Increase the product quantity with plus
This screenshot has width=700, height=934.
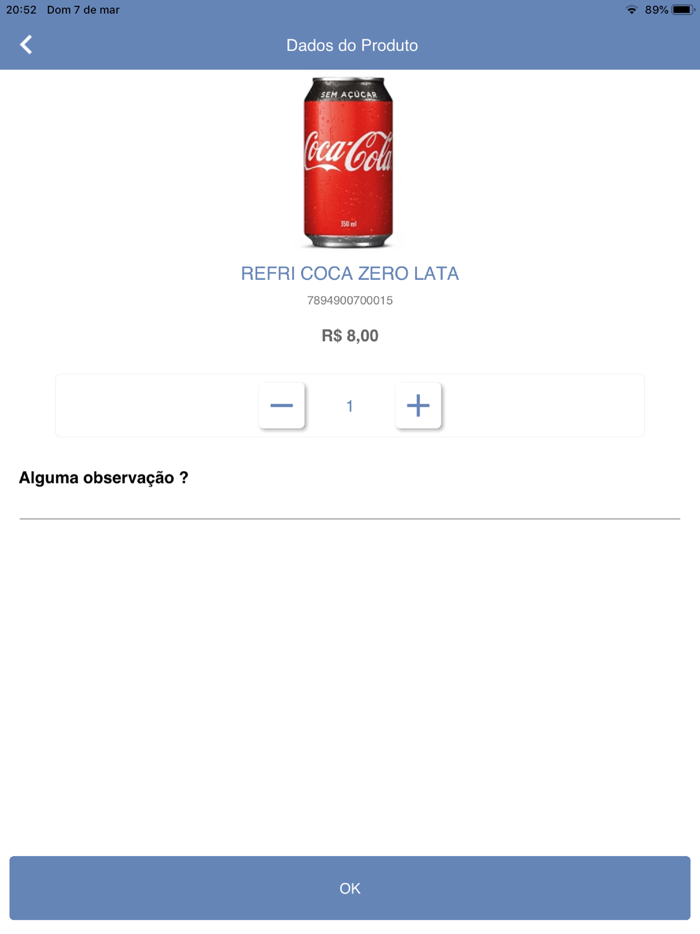click(418, 405)
